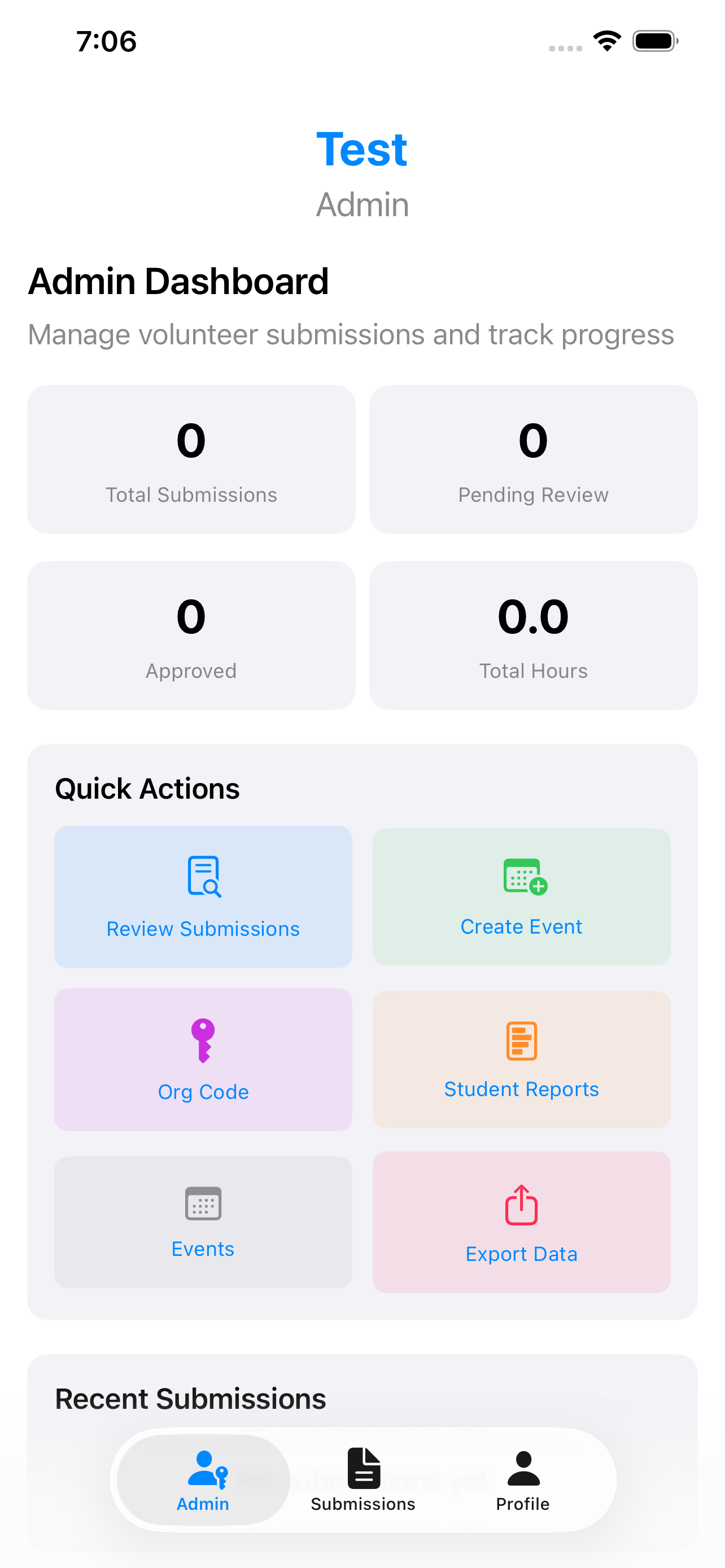
Task: Select the Review Submissions magnifier document icon
Action: click(203, 877)
